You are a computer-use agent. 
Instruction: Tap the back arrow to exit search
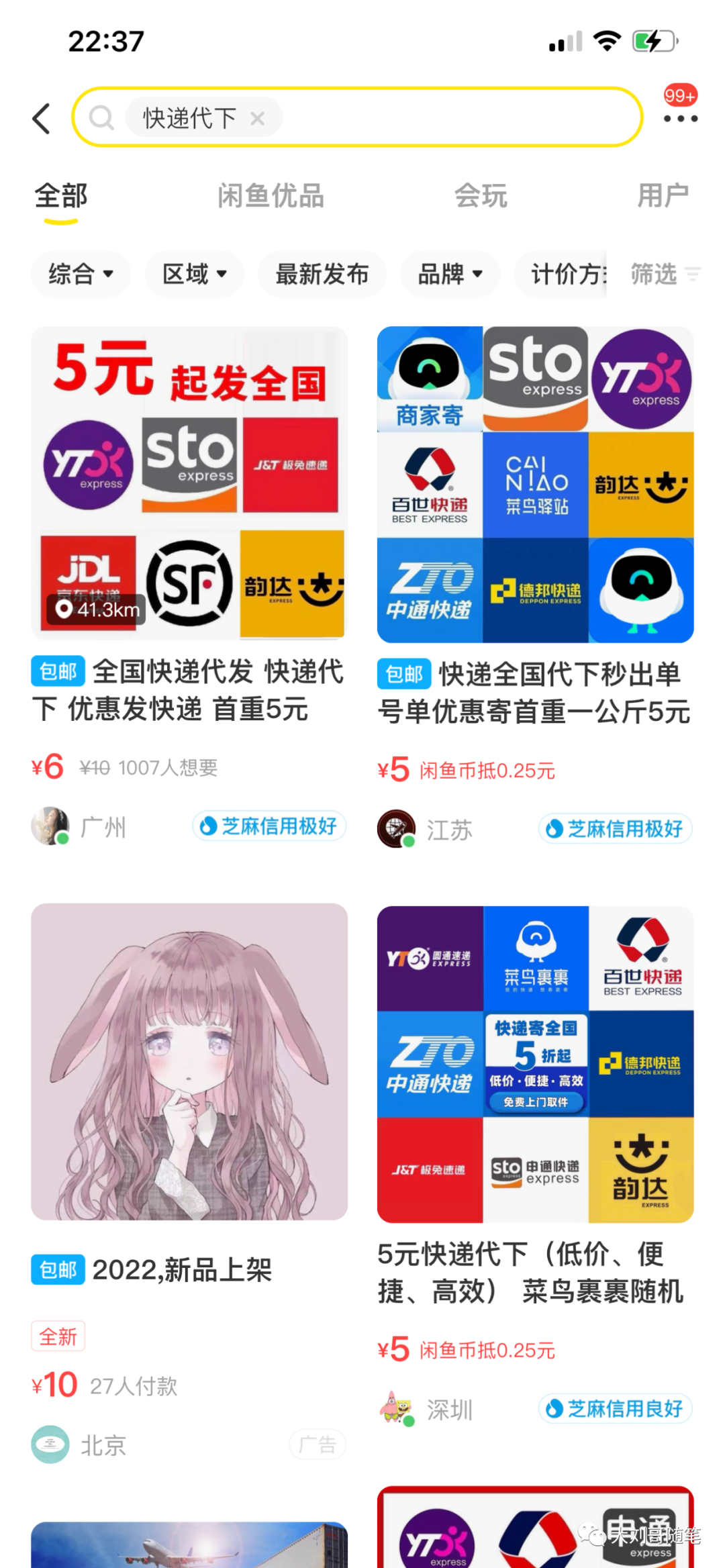pyautogui.click(x=42, y=117)
